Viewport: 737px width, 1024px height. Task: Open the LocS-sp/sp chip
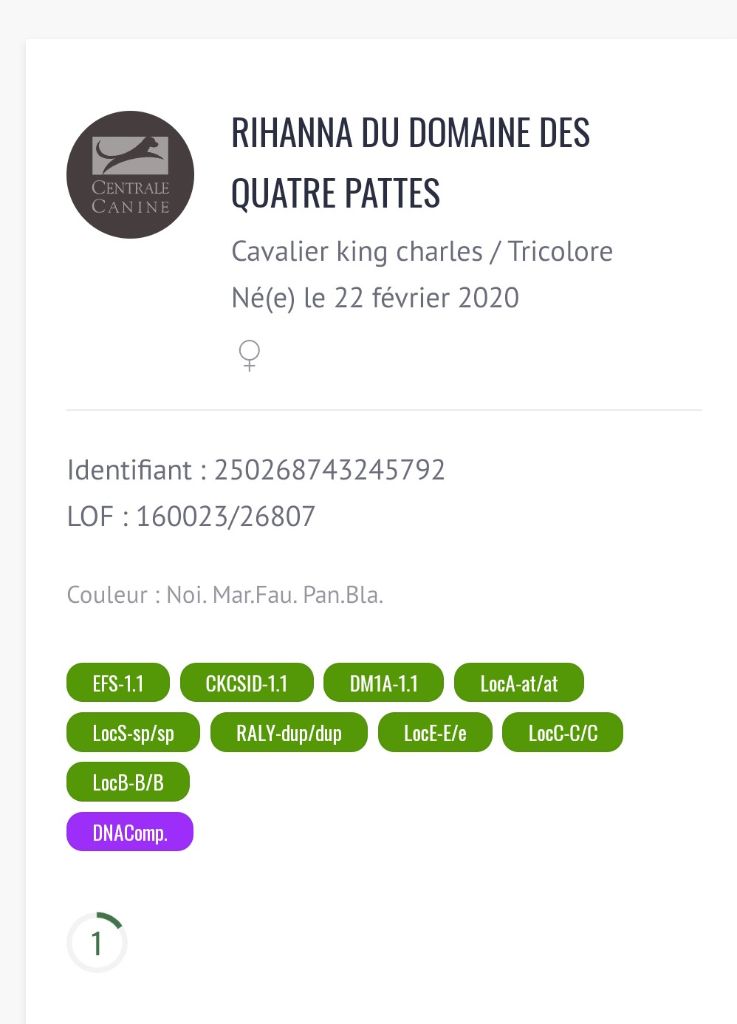click(x=133, y=733)
